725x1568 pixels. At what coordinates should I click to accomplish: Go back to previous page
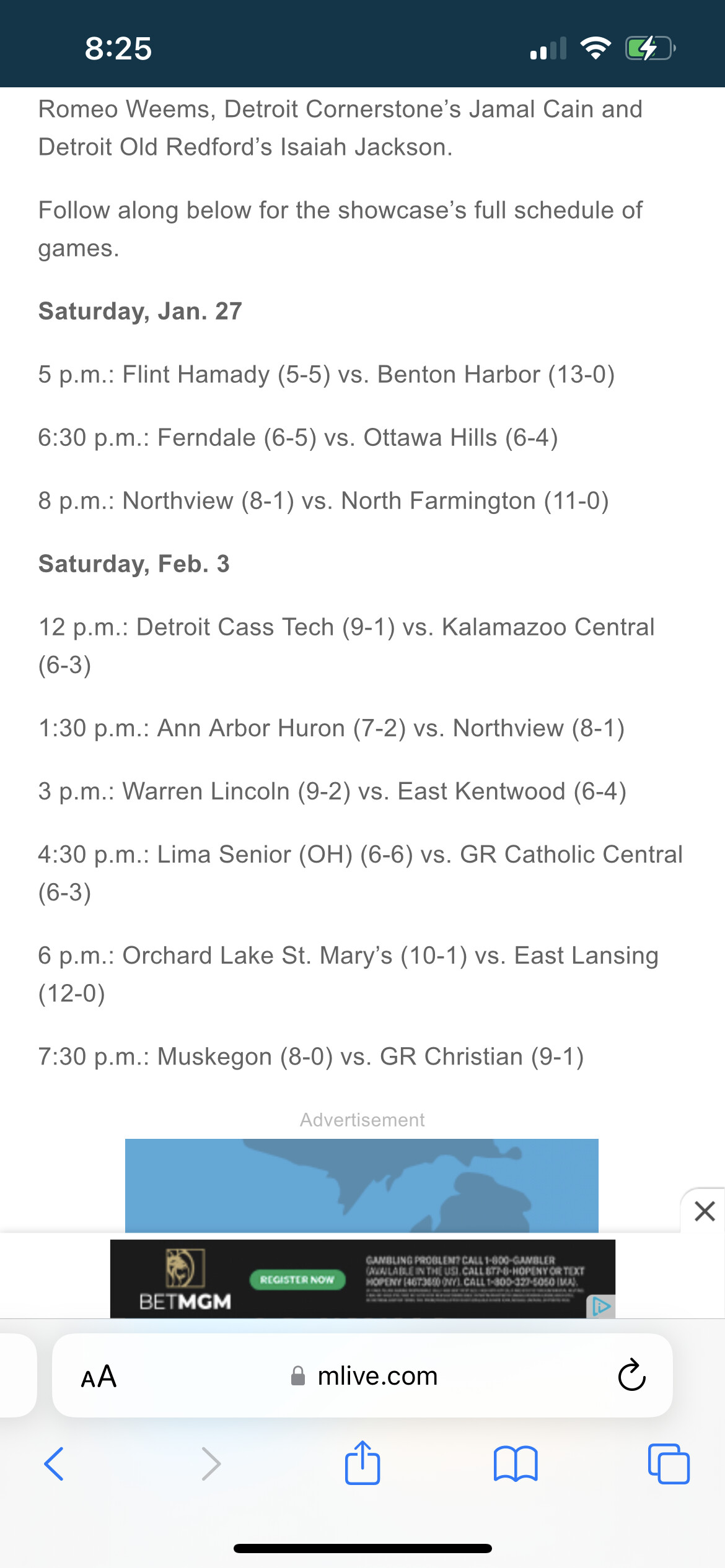pyautogui.click(x=55, y=1464)
